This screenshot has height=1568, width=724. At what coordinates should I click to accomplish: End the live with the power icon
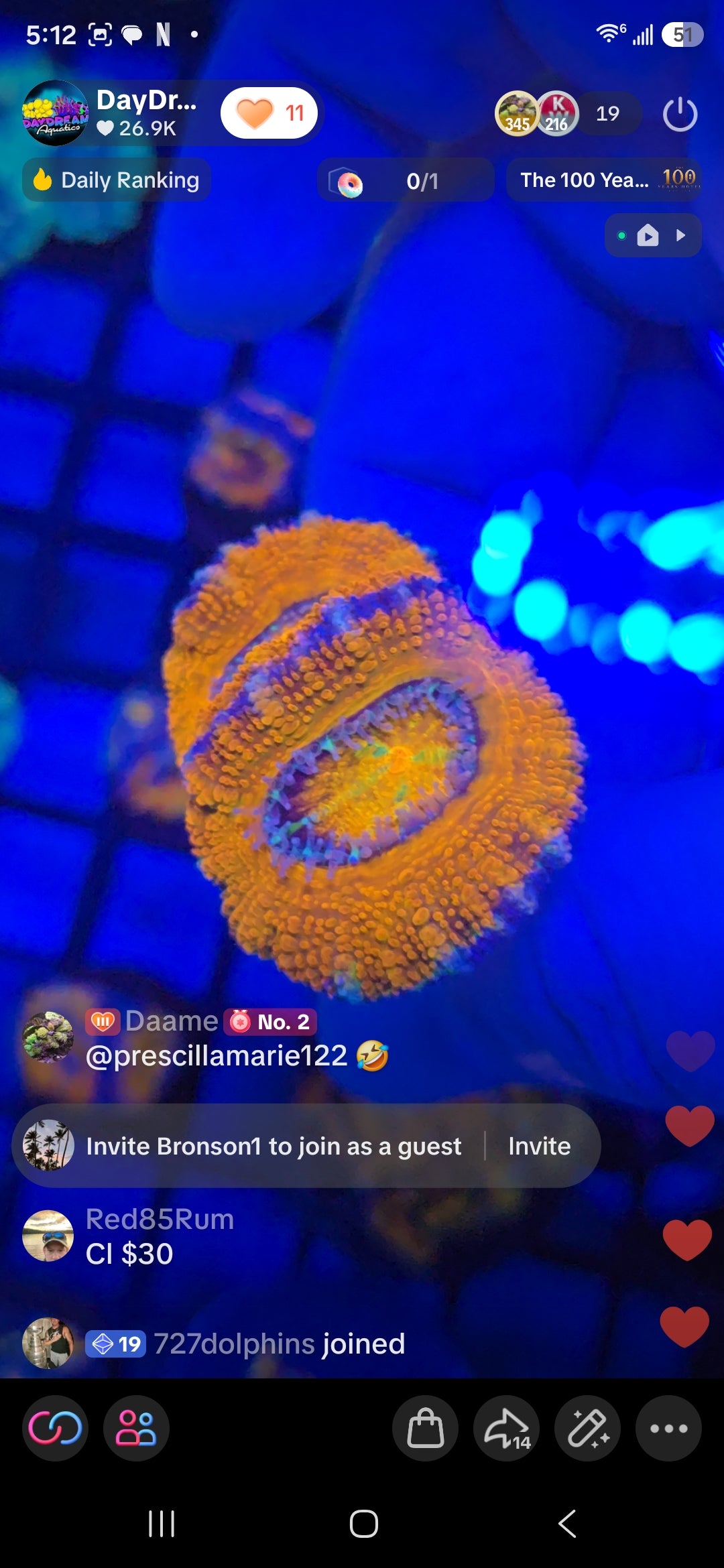(x=680, y=115)
